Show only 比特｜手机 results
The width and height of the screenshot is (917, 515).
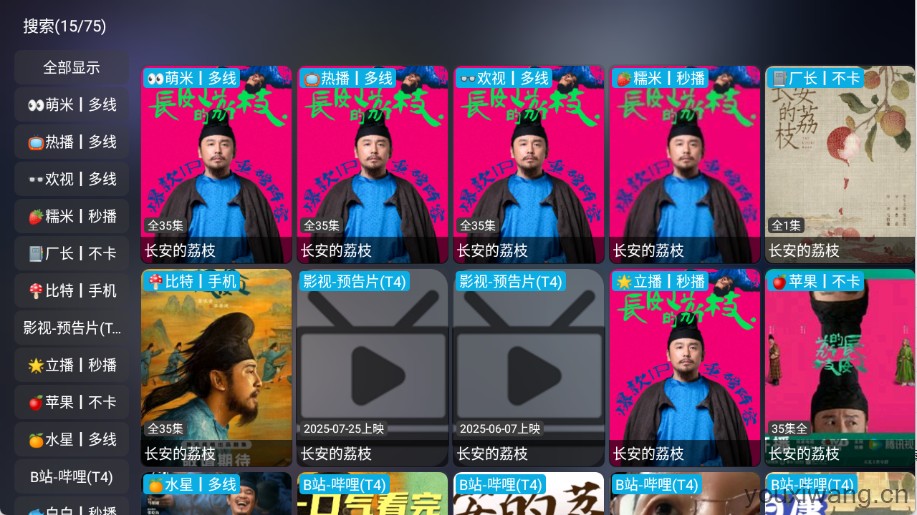tap(71, 291)
